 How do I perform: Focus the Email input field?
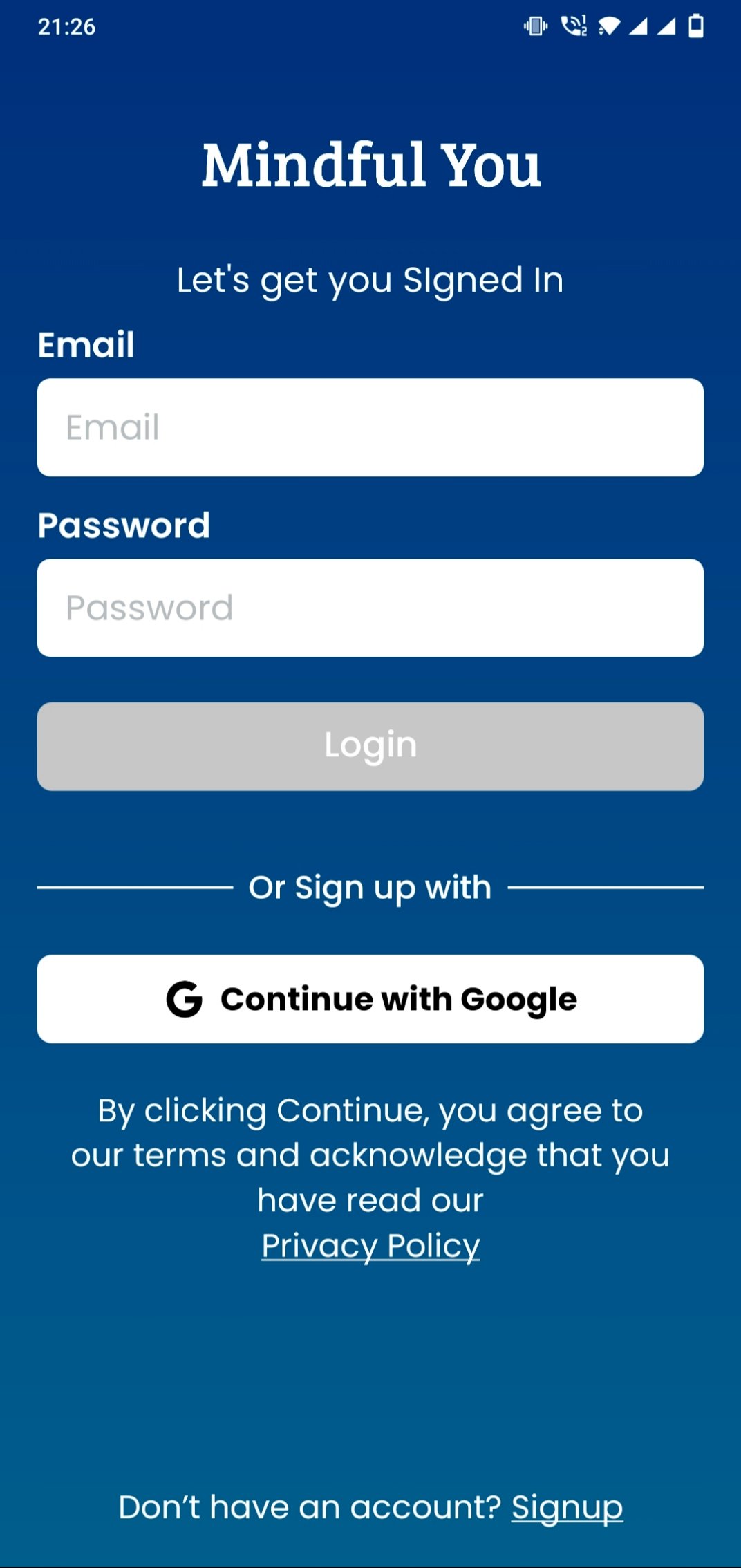(x=370, y=427)
